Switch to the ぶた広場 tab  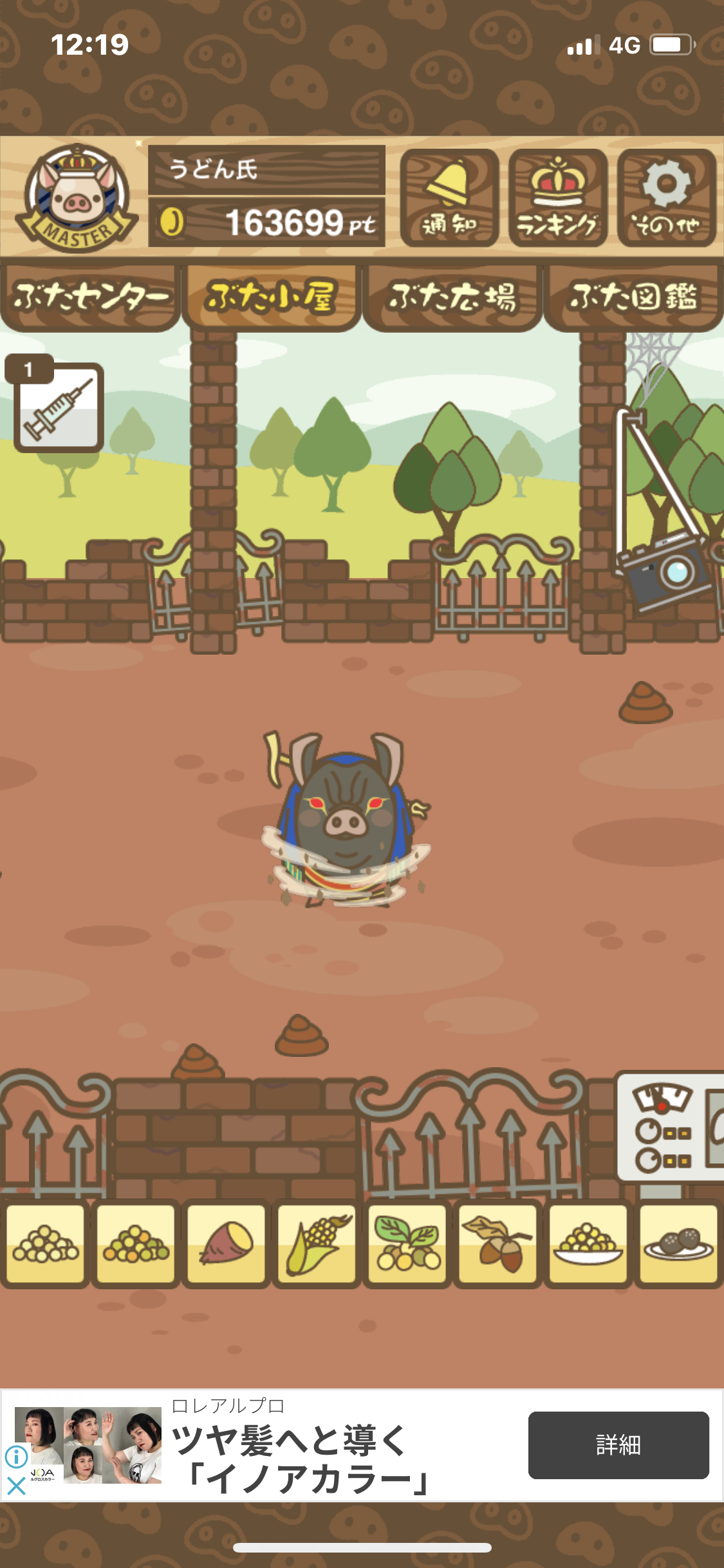point(452,297)
